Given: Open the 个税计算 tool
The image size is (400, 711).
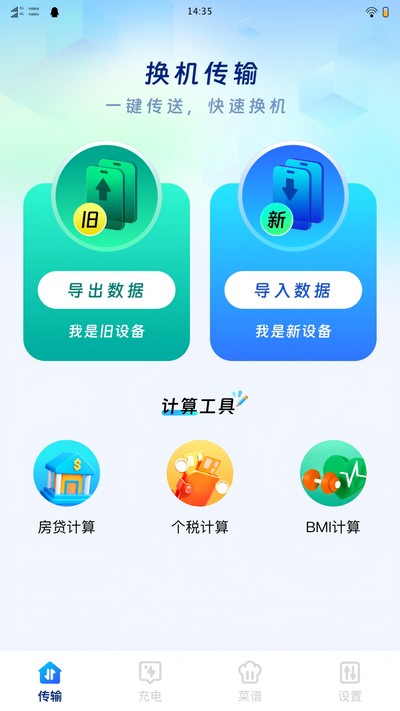Looking at the screenshot, I should pos(200,487).
